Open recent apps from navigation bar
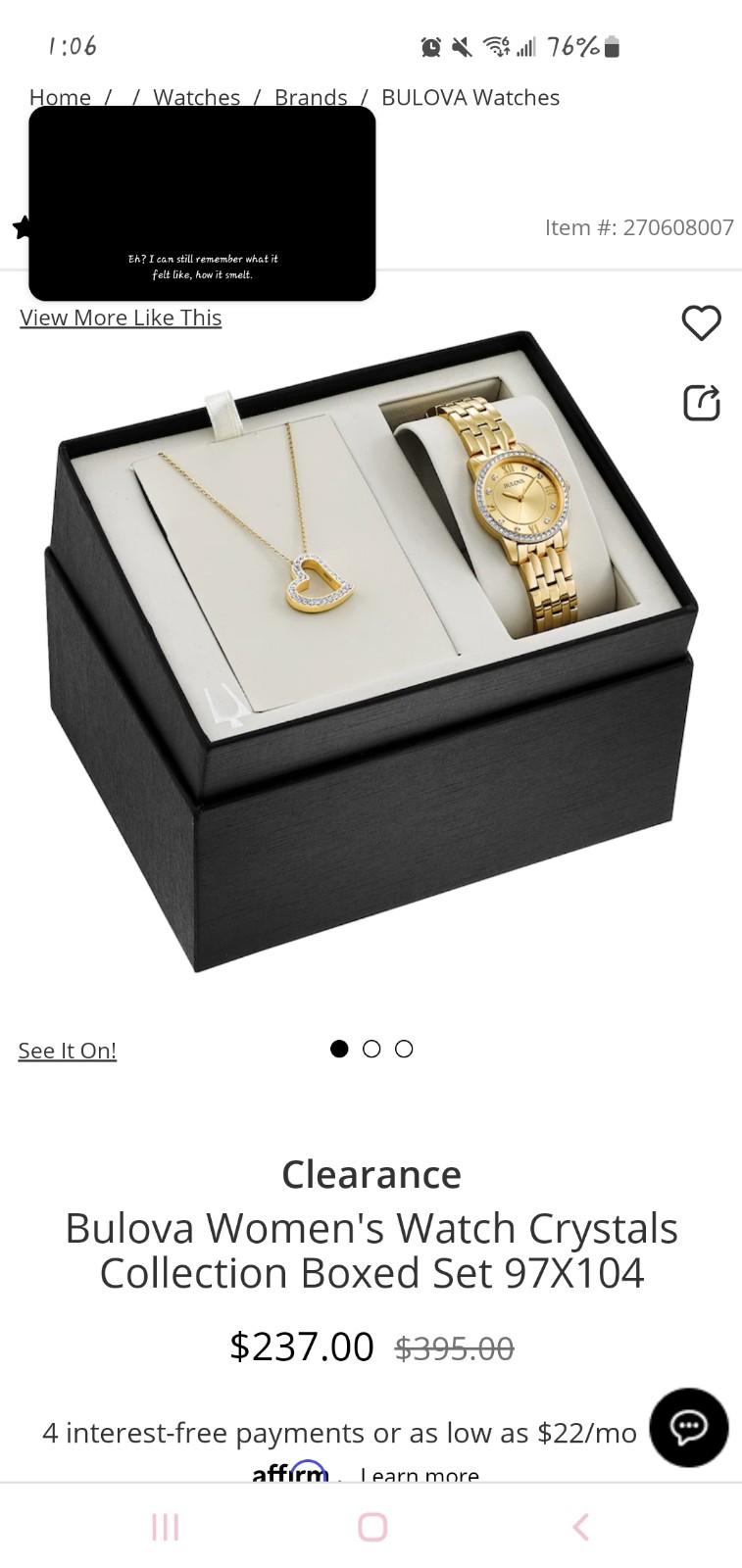Viewport: 742px width, 1568px height. [165, 1526]
